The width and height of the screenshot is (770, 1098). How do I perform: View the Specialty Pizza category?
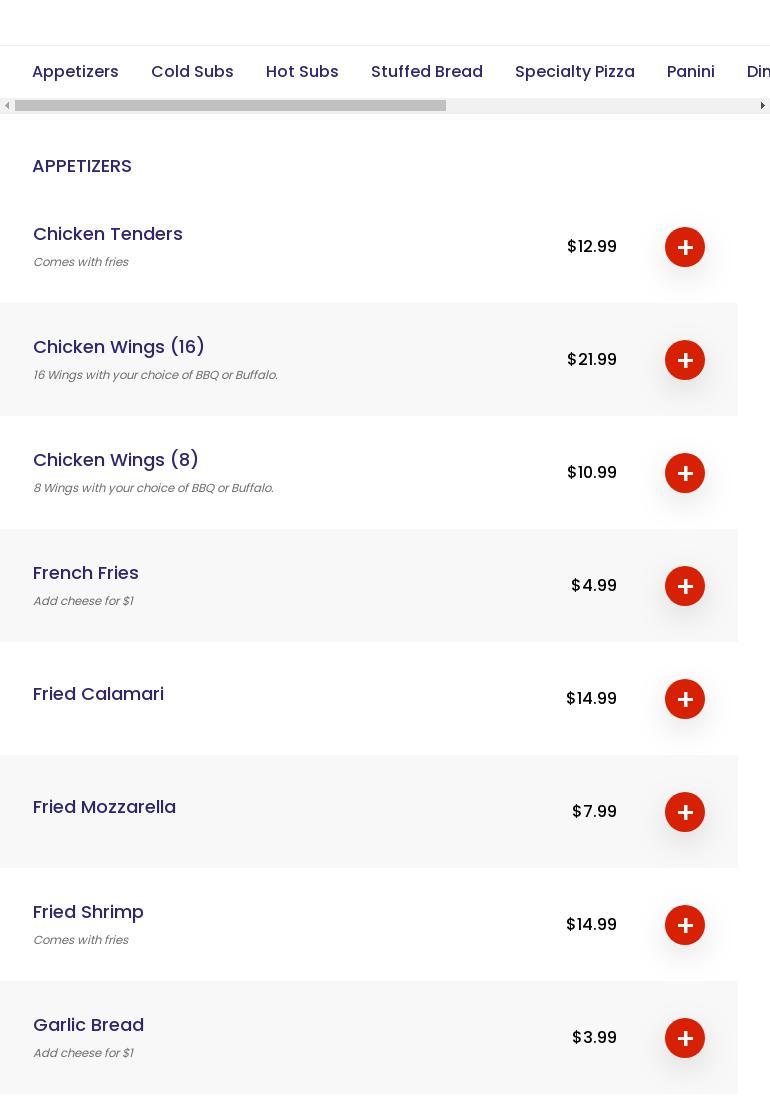pyautogui.click(x=575, y=72)
